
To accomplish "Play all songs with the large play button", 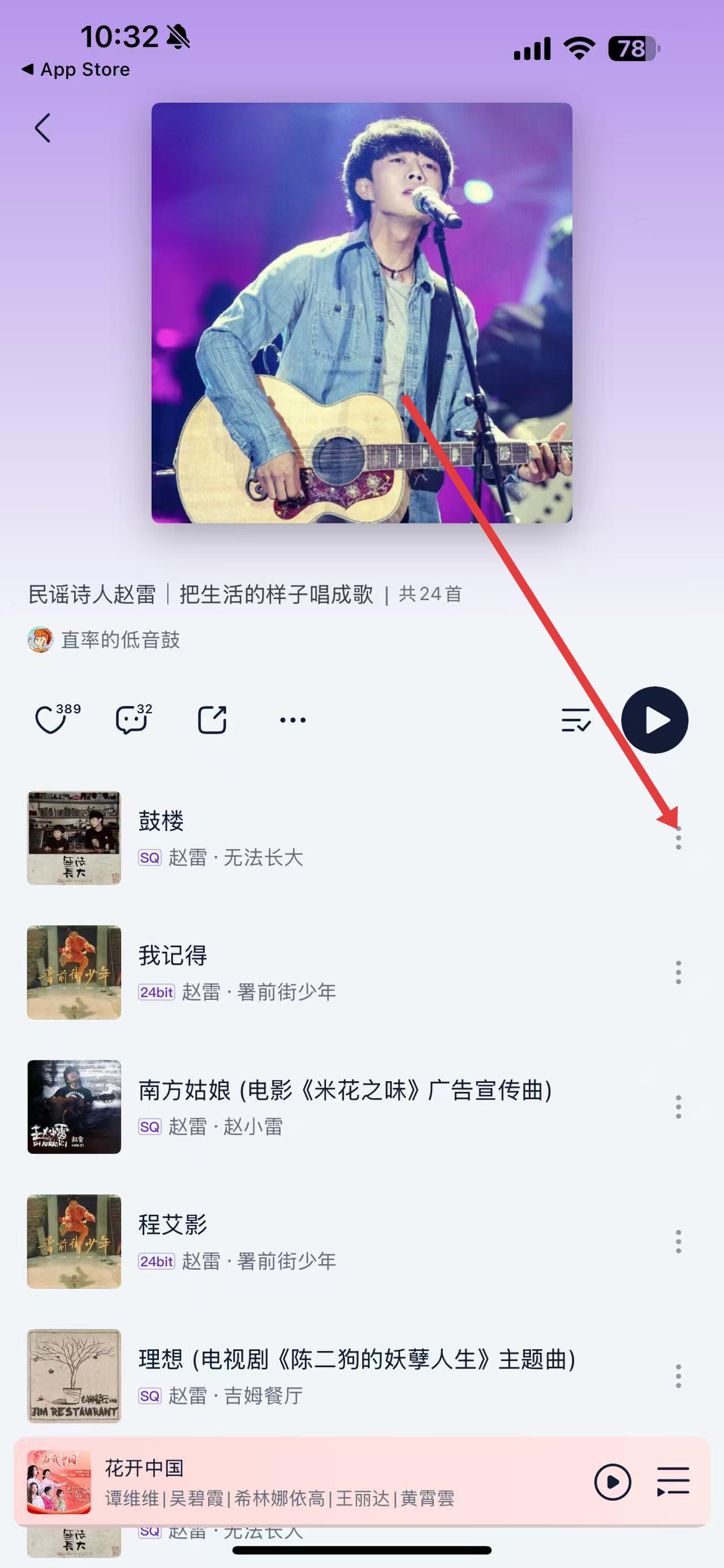I will [654, 720].
